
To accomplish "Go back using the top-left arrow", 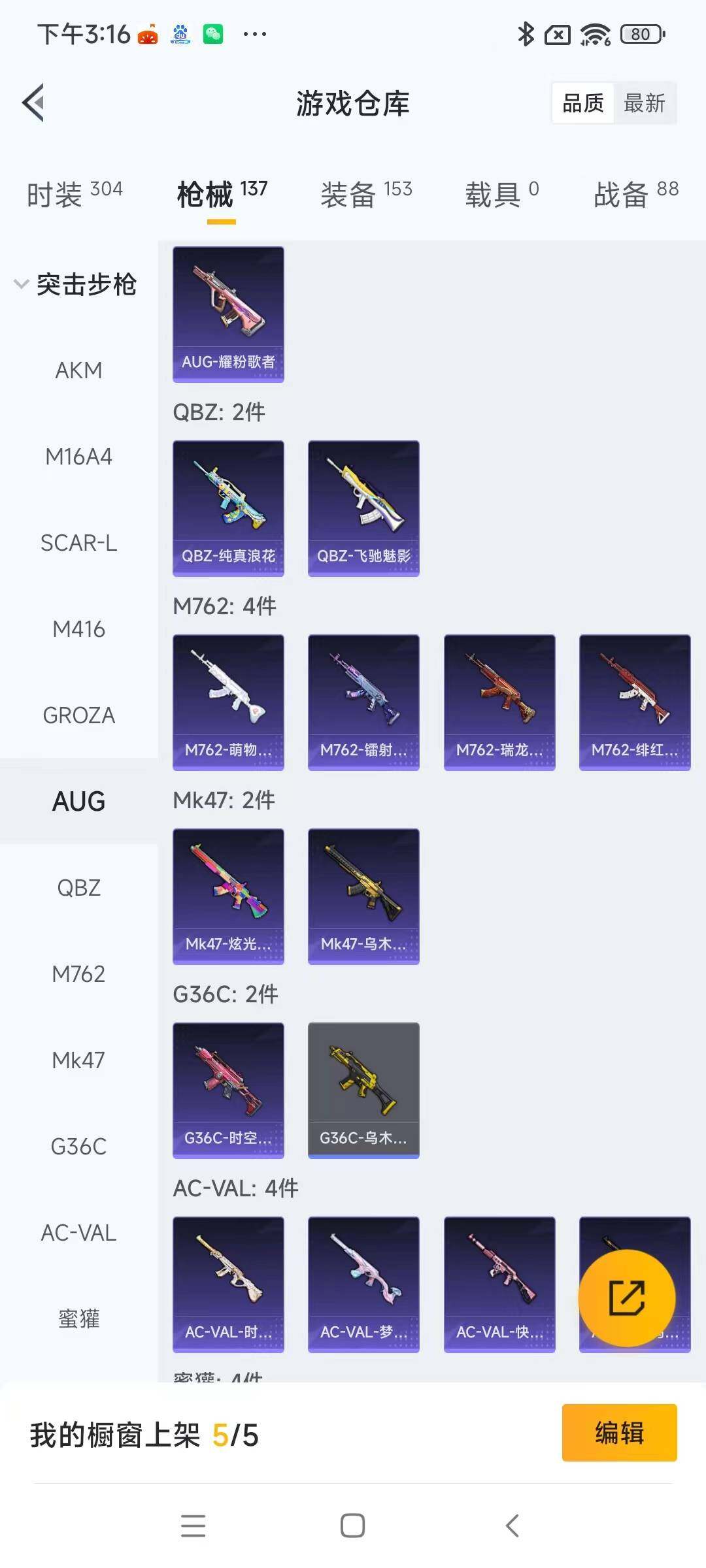I will click(x=34, y=103).
